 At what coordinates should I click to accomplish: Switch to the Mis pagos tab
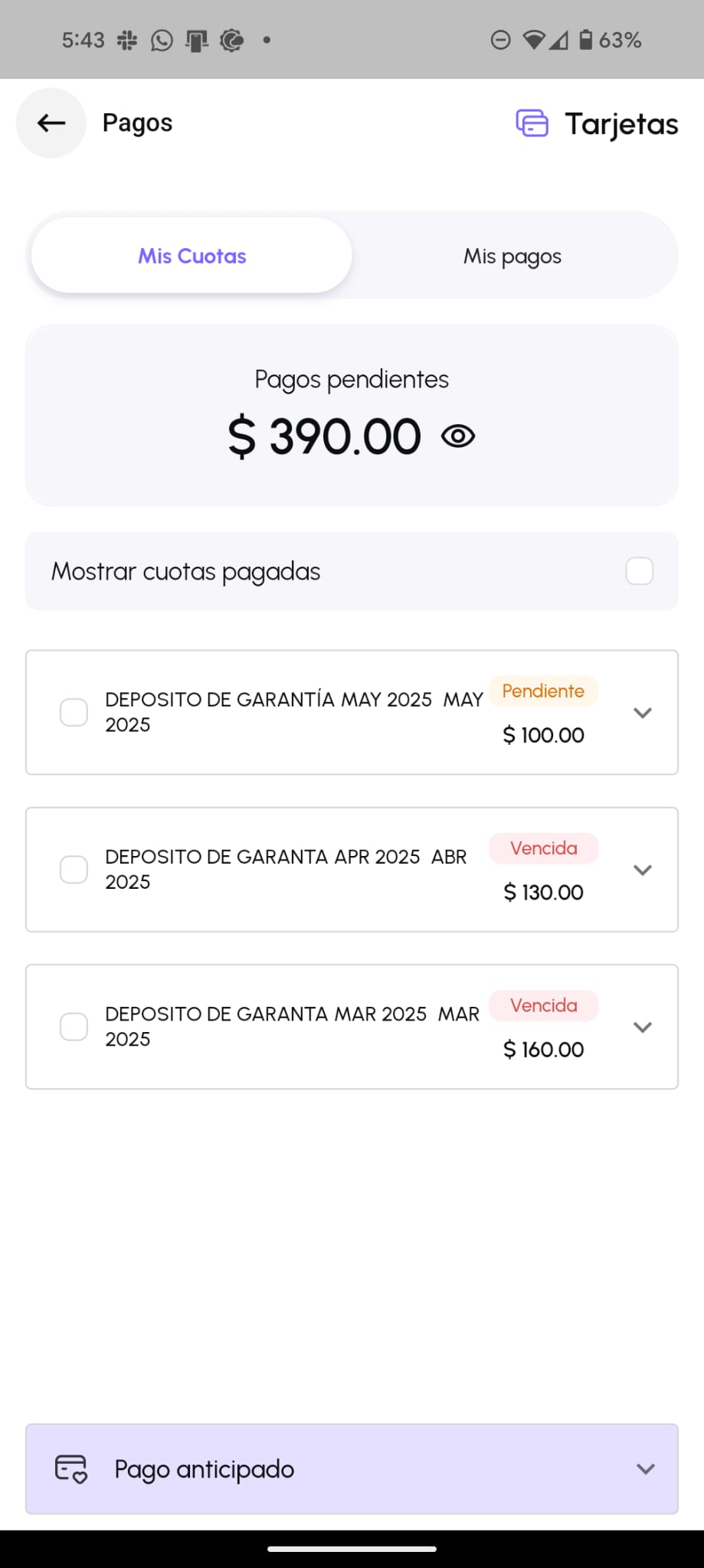[x=512, y=256]
